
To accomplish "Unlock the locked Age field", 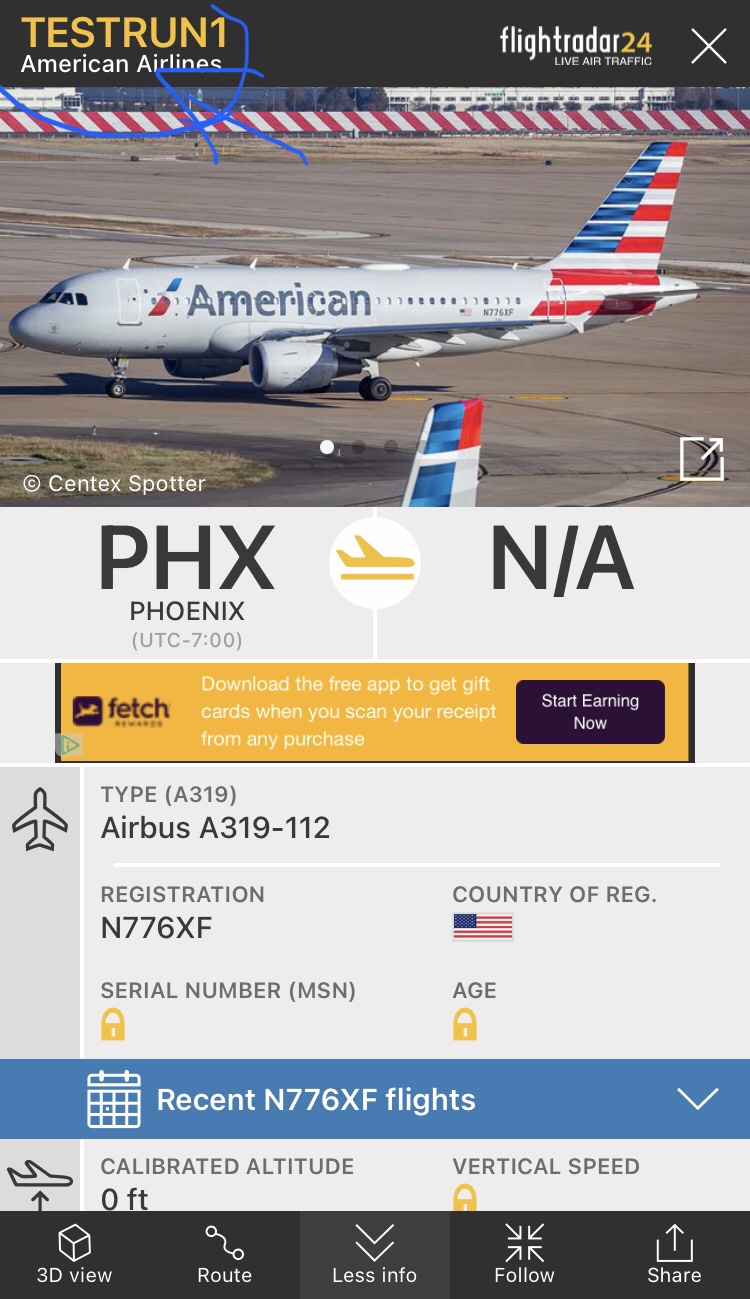I will (465, 1025).
